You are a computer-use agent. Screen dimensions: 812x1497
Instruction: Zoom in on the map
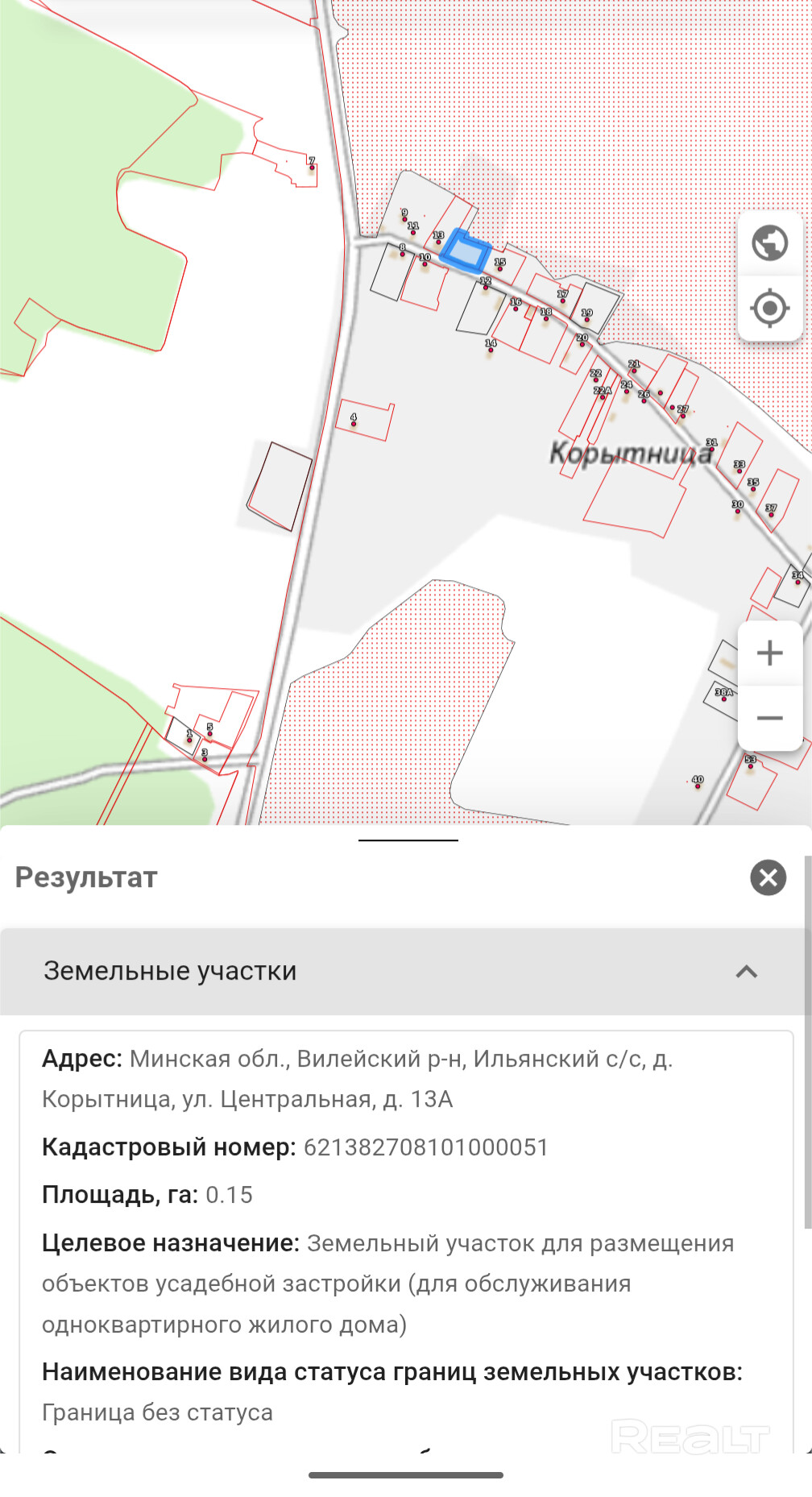tap(769, 653)
